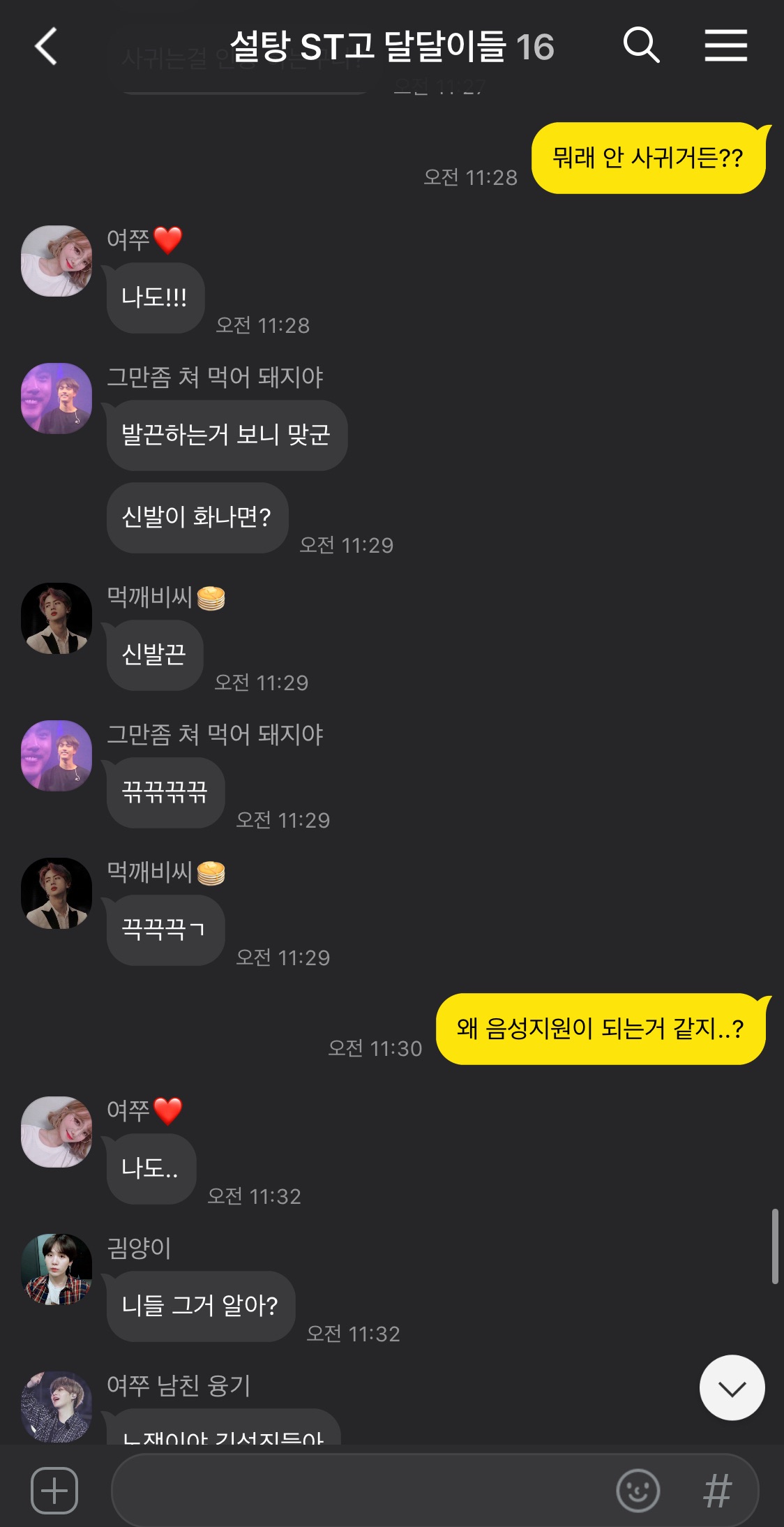View 김양이's profile picture
This screenshot has width=784, height=1527.
coord(56,1269)
